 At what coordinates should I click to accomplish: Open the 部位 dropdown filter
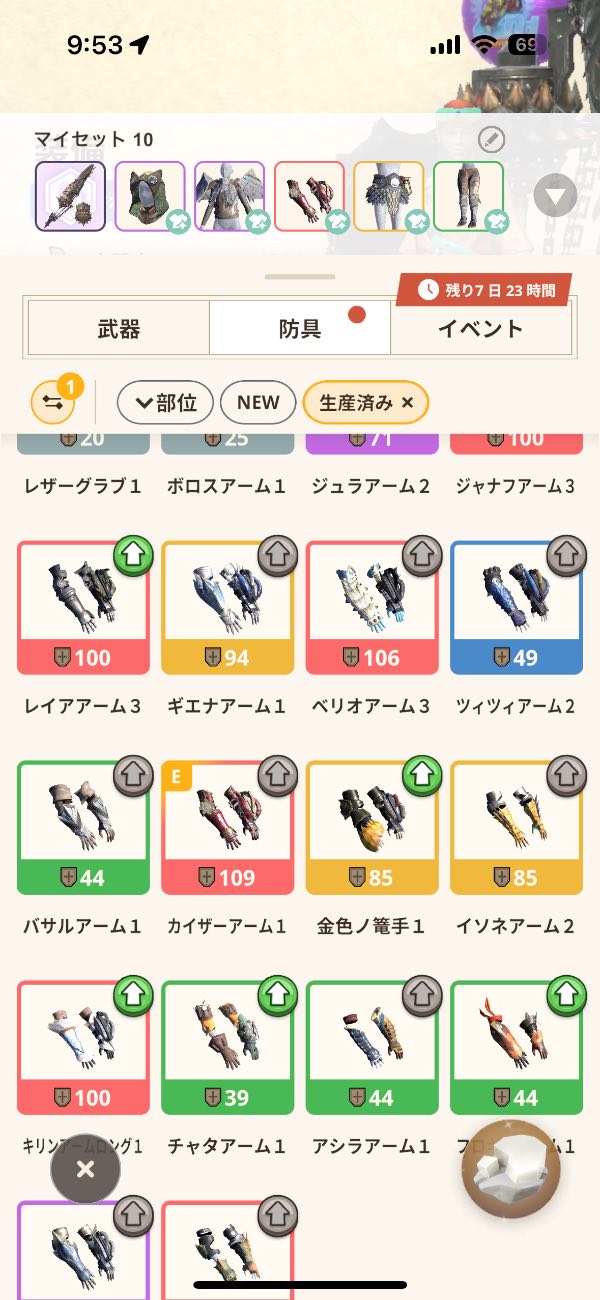[164, 403]
